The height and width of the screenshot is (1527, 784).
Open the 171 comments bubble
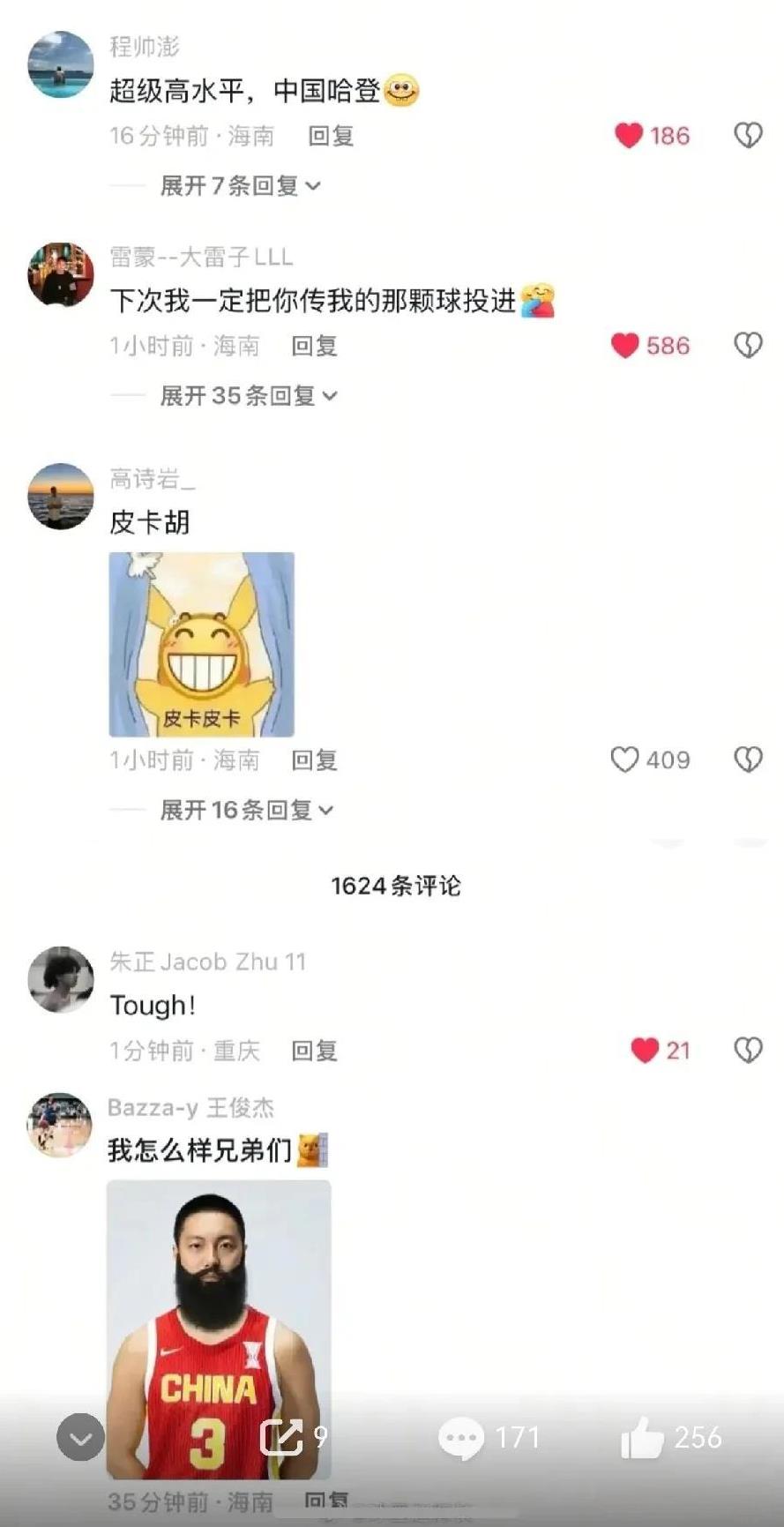point(461,1438)
